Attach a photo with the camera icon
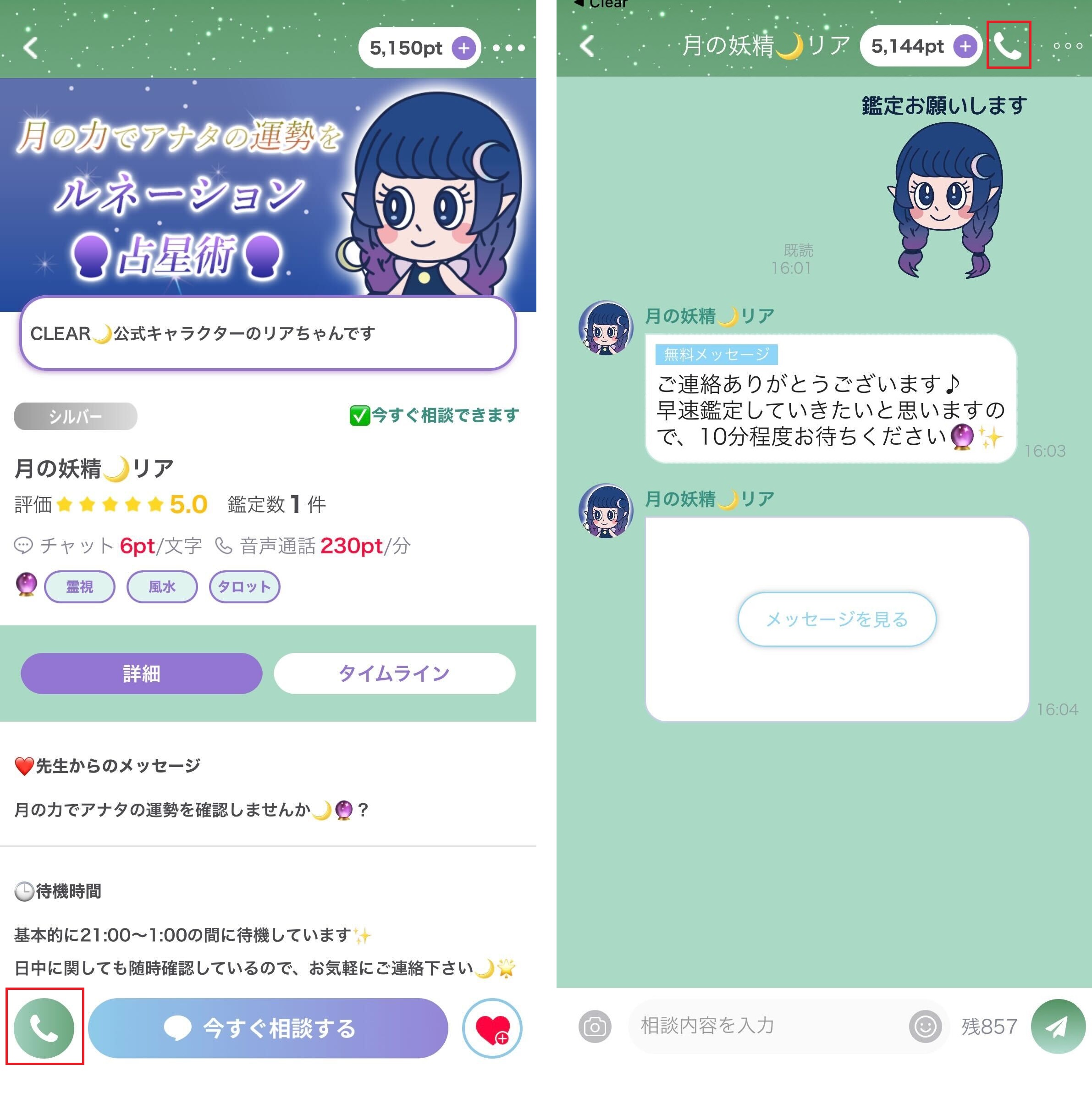Screen dimensions: 1092x1093 click(x=594, y=1026)
